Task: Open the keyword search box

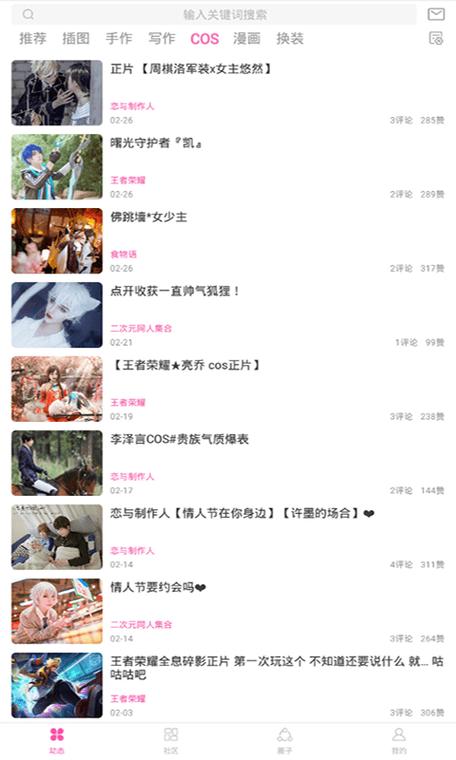Action: coord(214,15)
